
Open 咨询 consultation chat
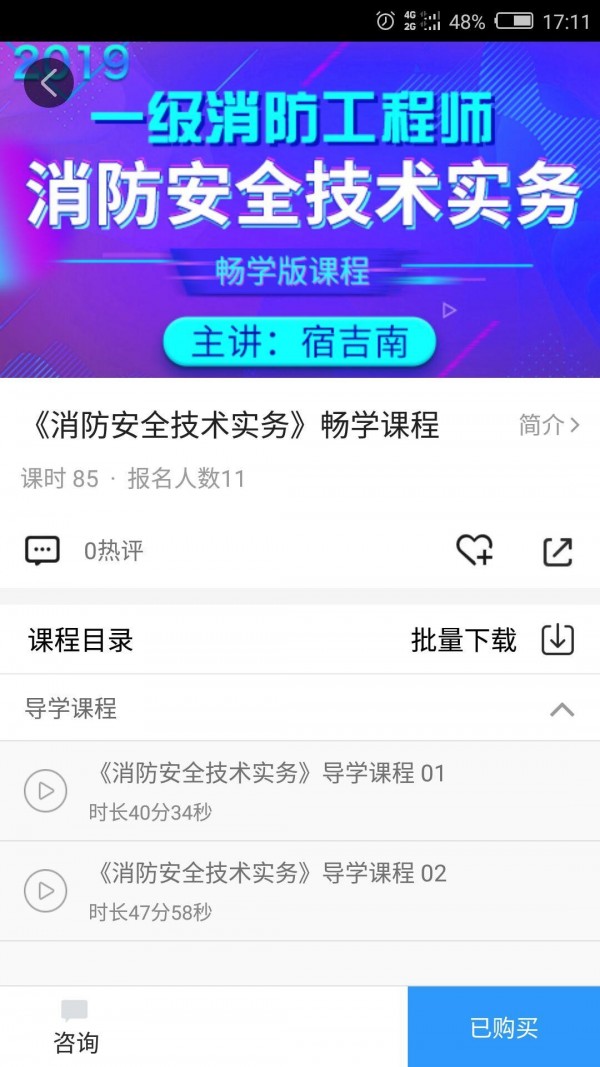pyautogui.click(x=75, y=1027)
